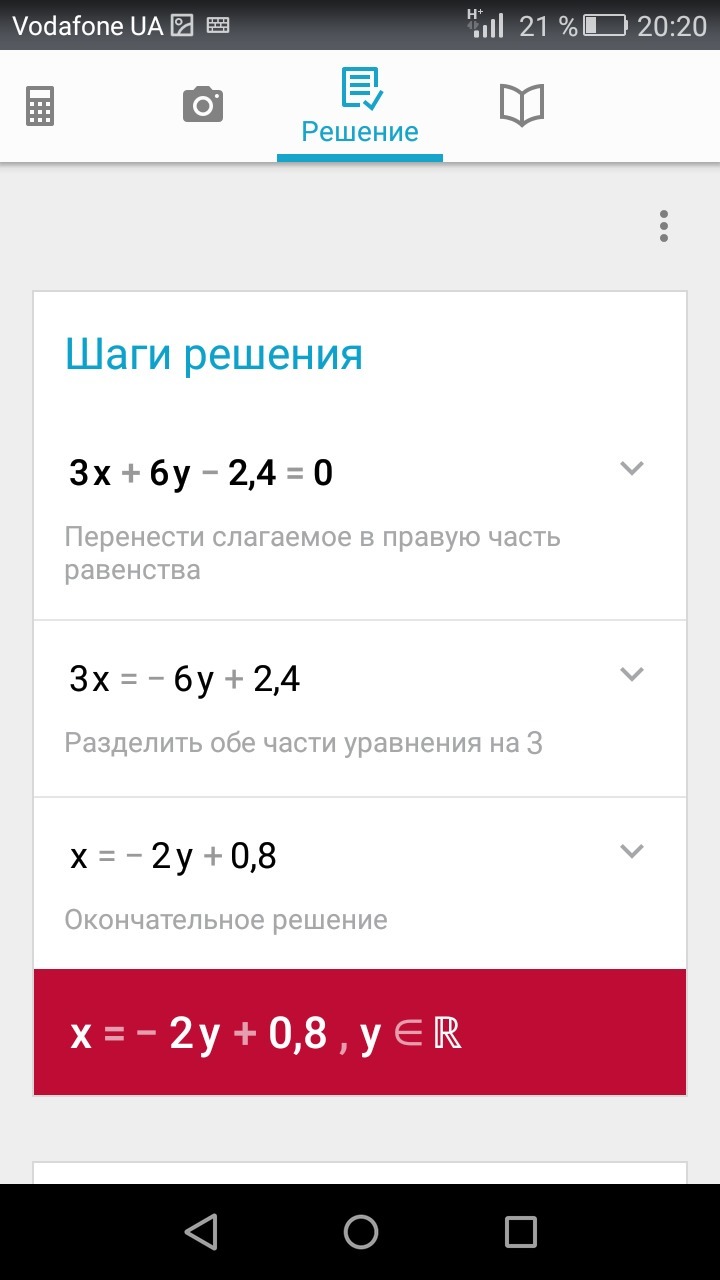Expand the step x = −2y + 0,8
The width and height of the screenshot is (720, 1280).
click(x=631, y=851)
